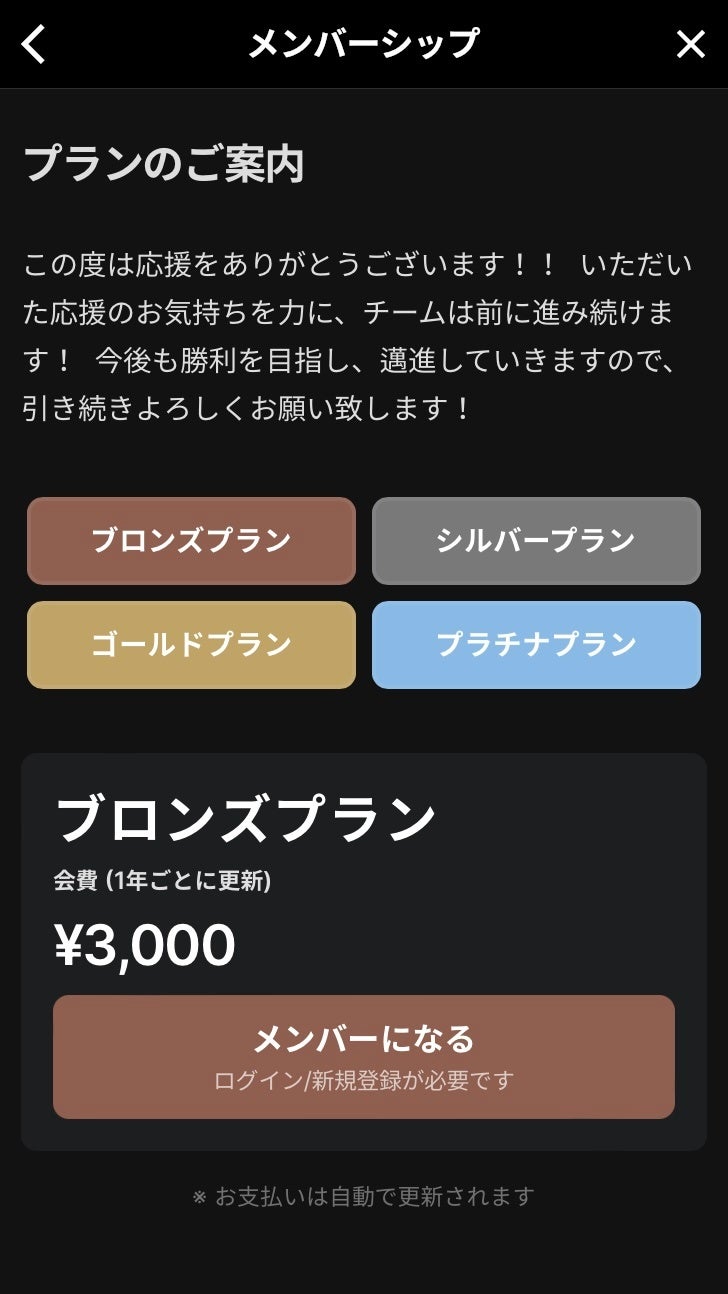Screen dimensions: 728x1294
Task: Go back using the top-left arrow
Action: (x=34, y=44)
